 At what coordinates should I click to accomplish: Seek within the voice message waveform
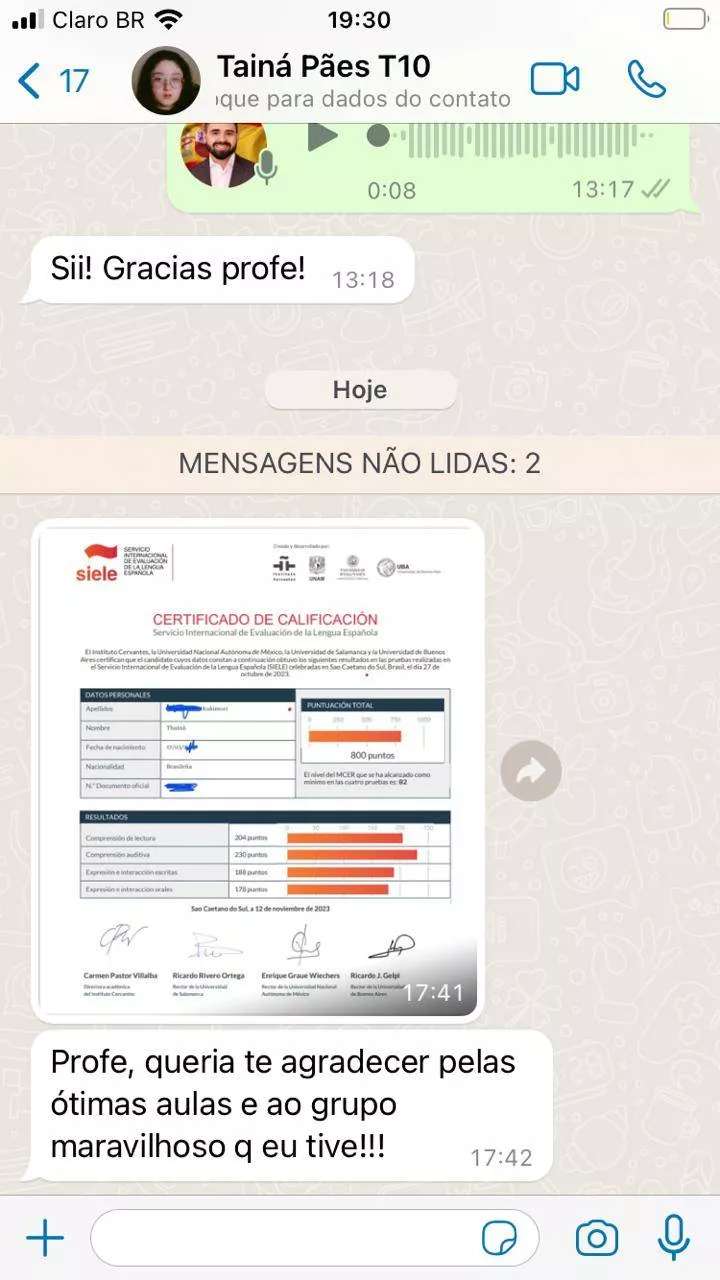pyautogui.click(x=520, y=138)
